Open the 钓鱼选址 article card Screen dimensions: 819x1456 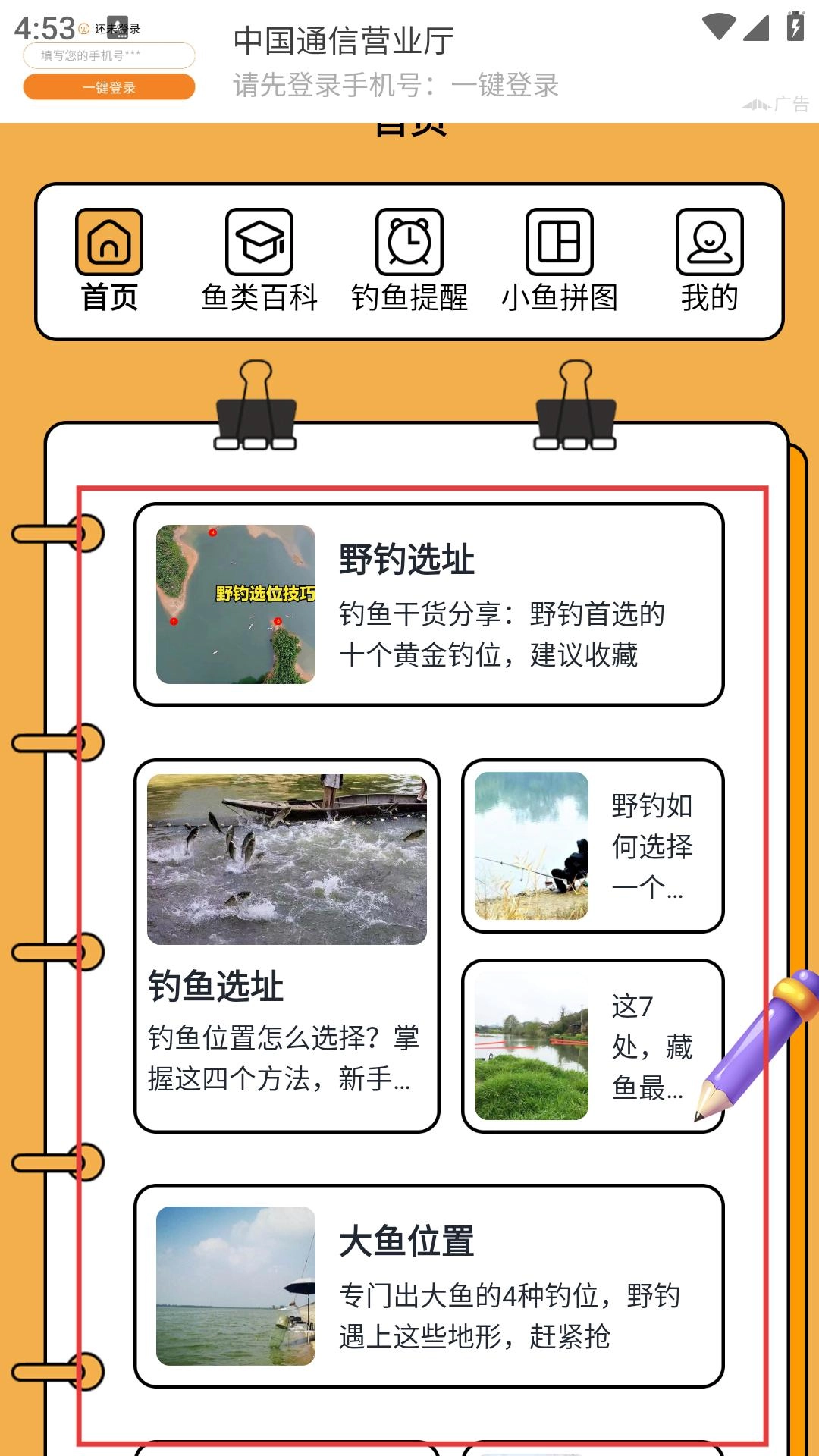[x=287, y=946]
